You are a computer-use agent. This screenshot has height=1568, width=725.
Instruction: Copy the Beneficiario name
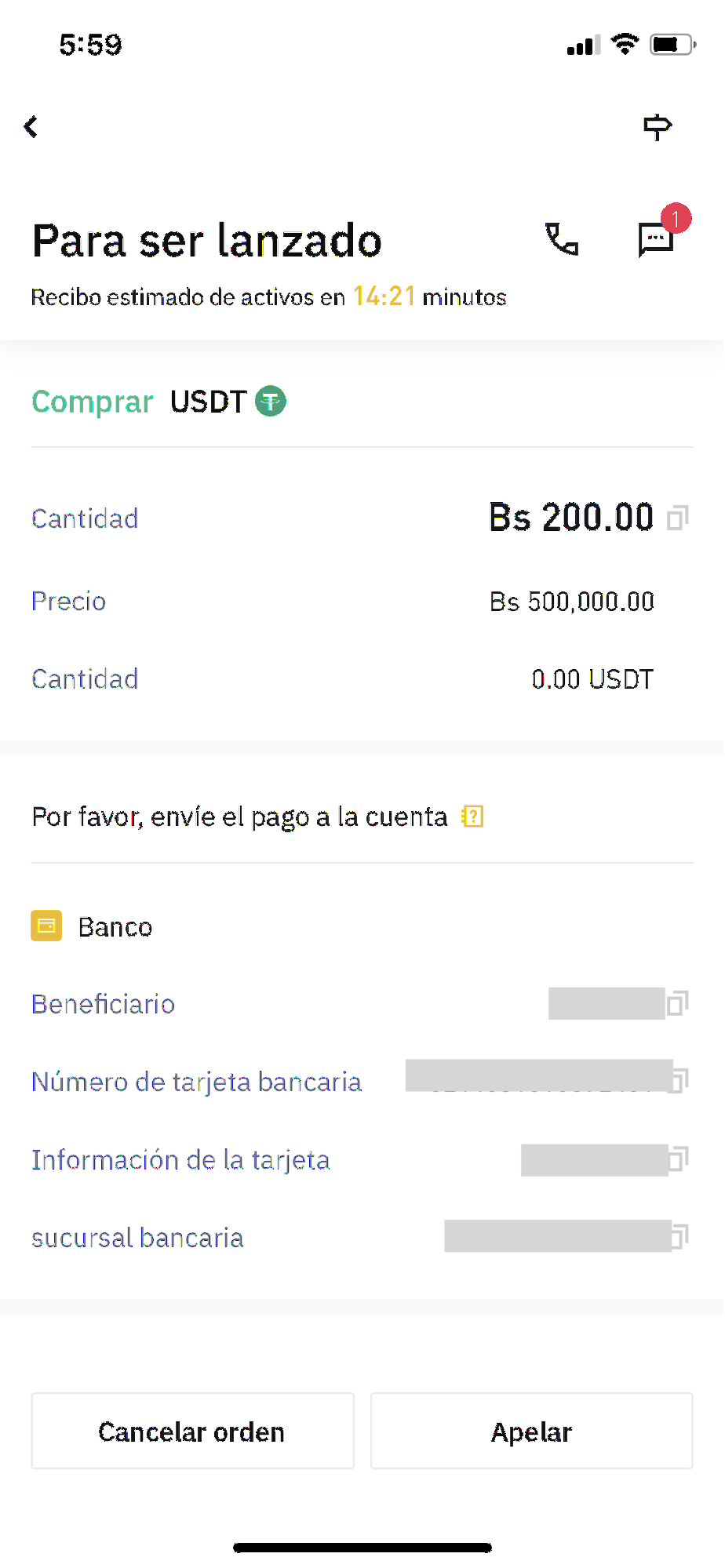coord(678,1003)
